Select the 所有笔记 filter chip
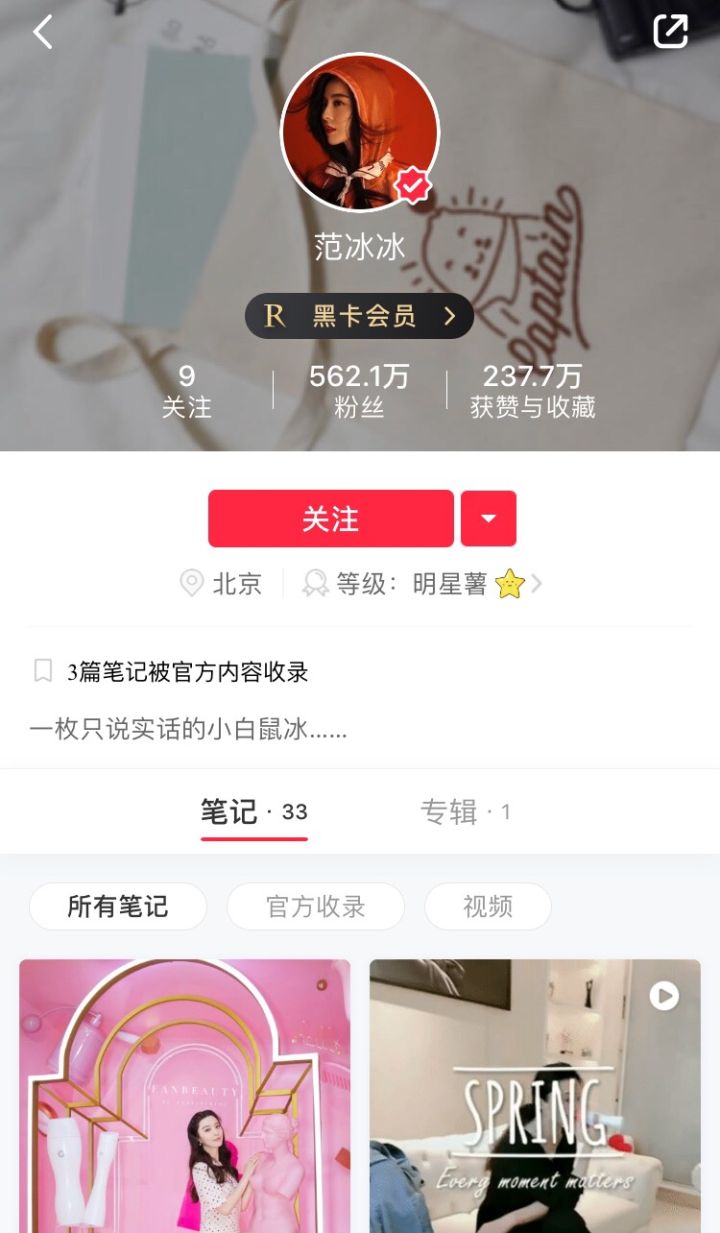This screenshot has width=720, height=1233. [117, 907]
